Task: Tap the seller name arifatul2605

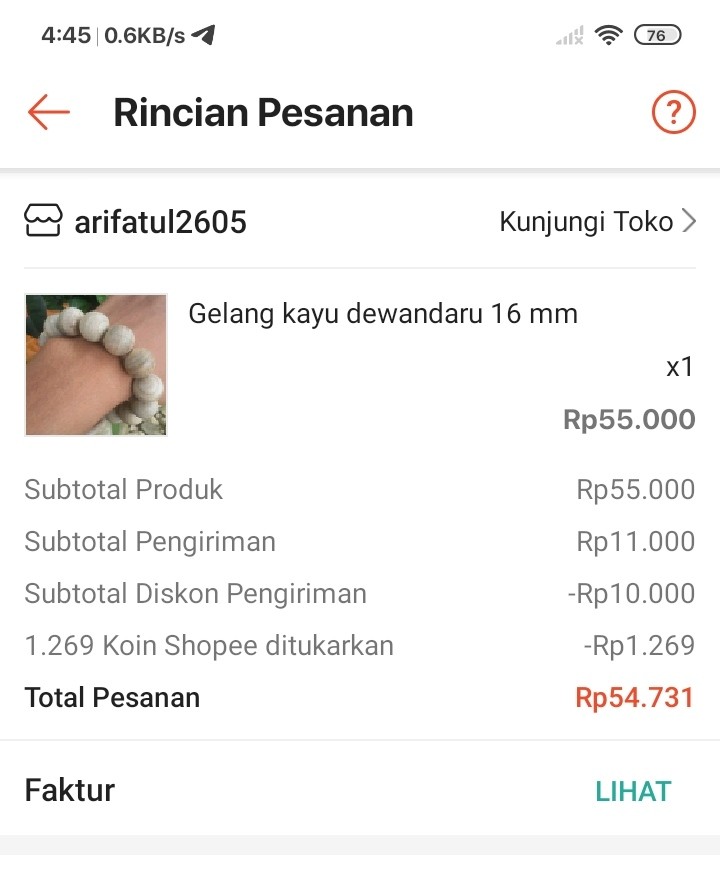Action: tap(160, 222)
